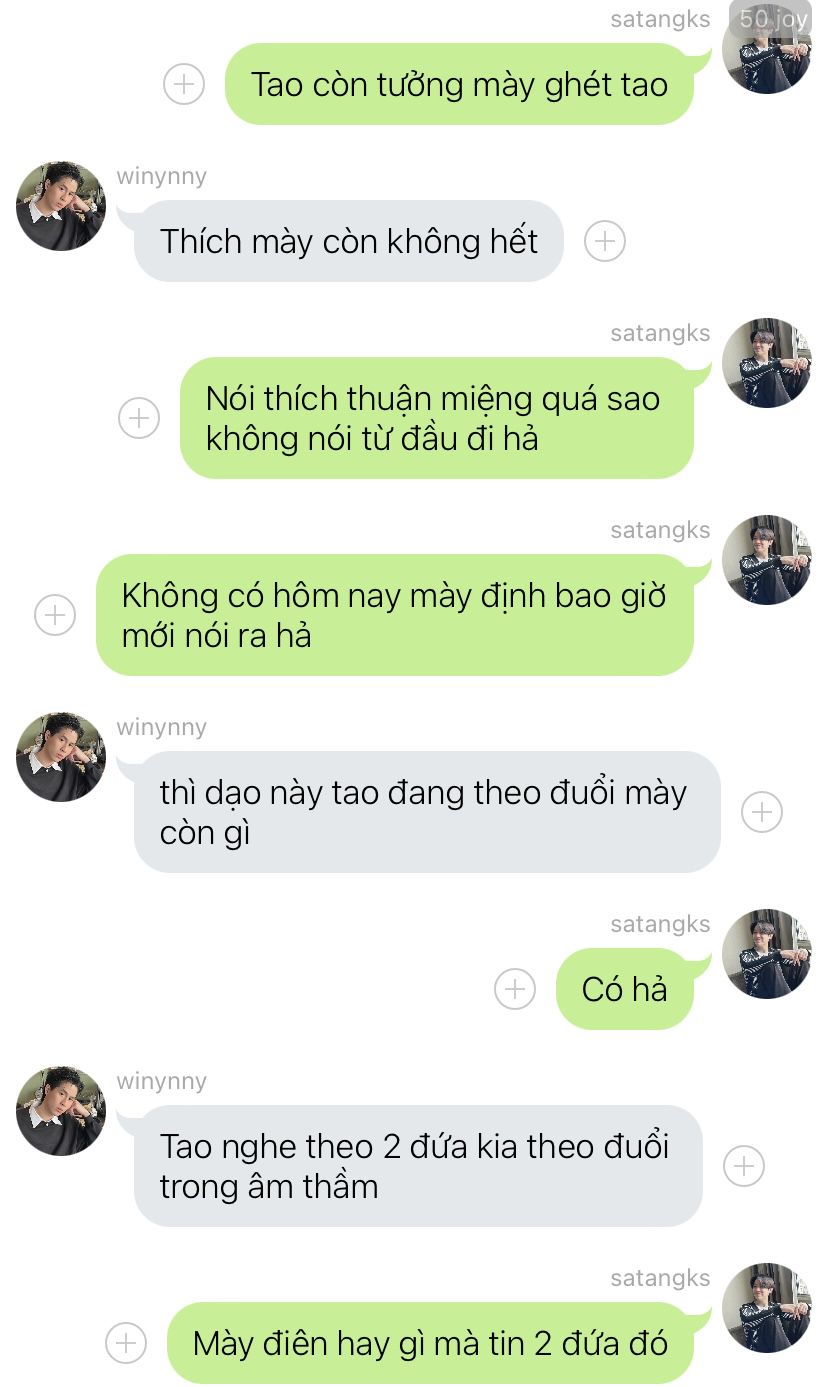
Task: Open winynny's avatar beside "Thích mày còn không hết"
Action: 61,206
